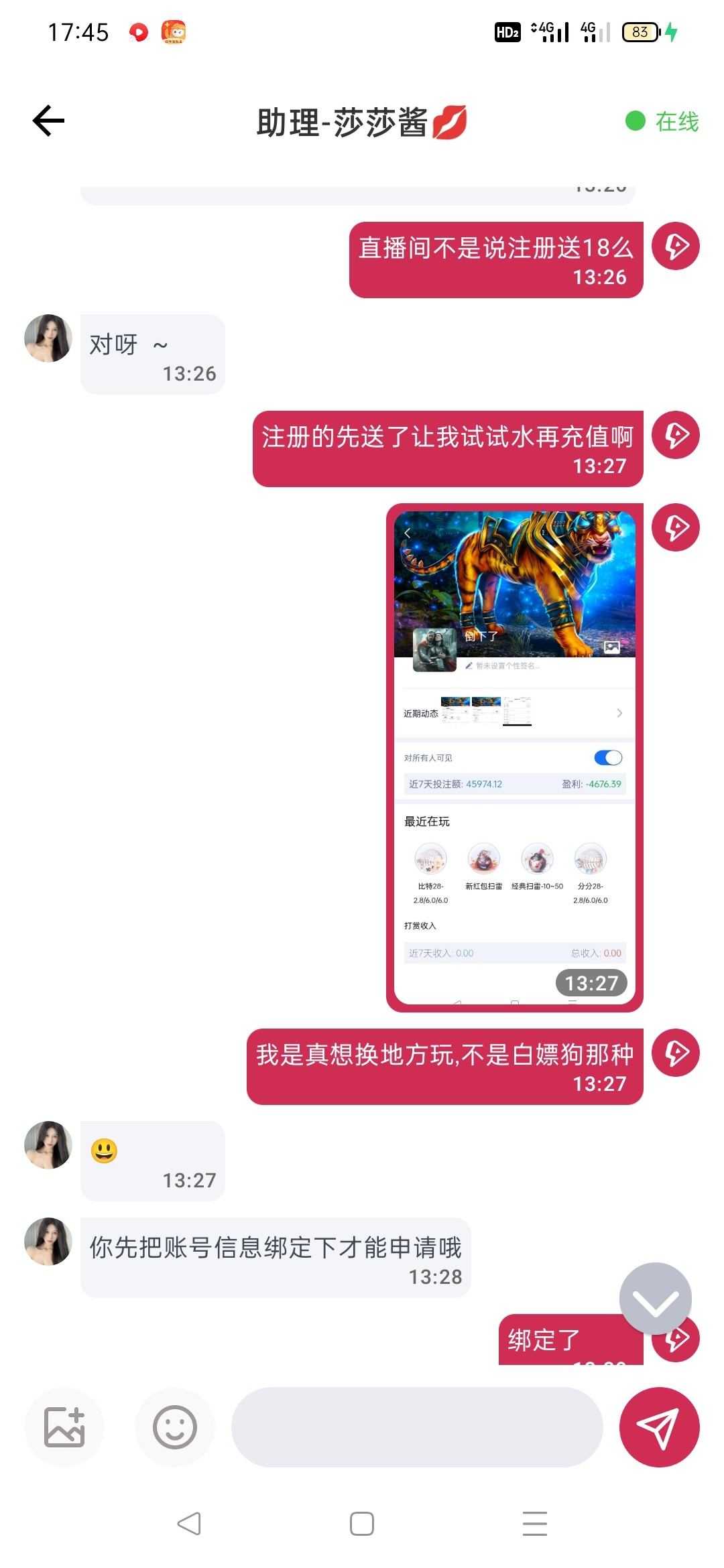This screenshot has height=1568, width=724.
Task: Tap the system back navigation button
Action: pyautogui.click(x=189, y=1523)
